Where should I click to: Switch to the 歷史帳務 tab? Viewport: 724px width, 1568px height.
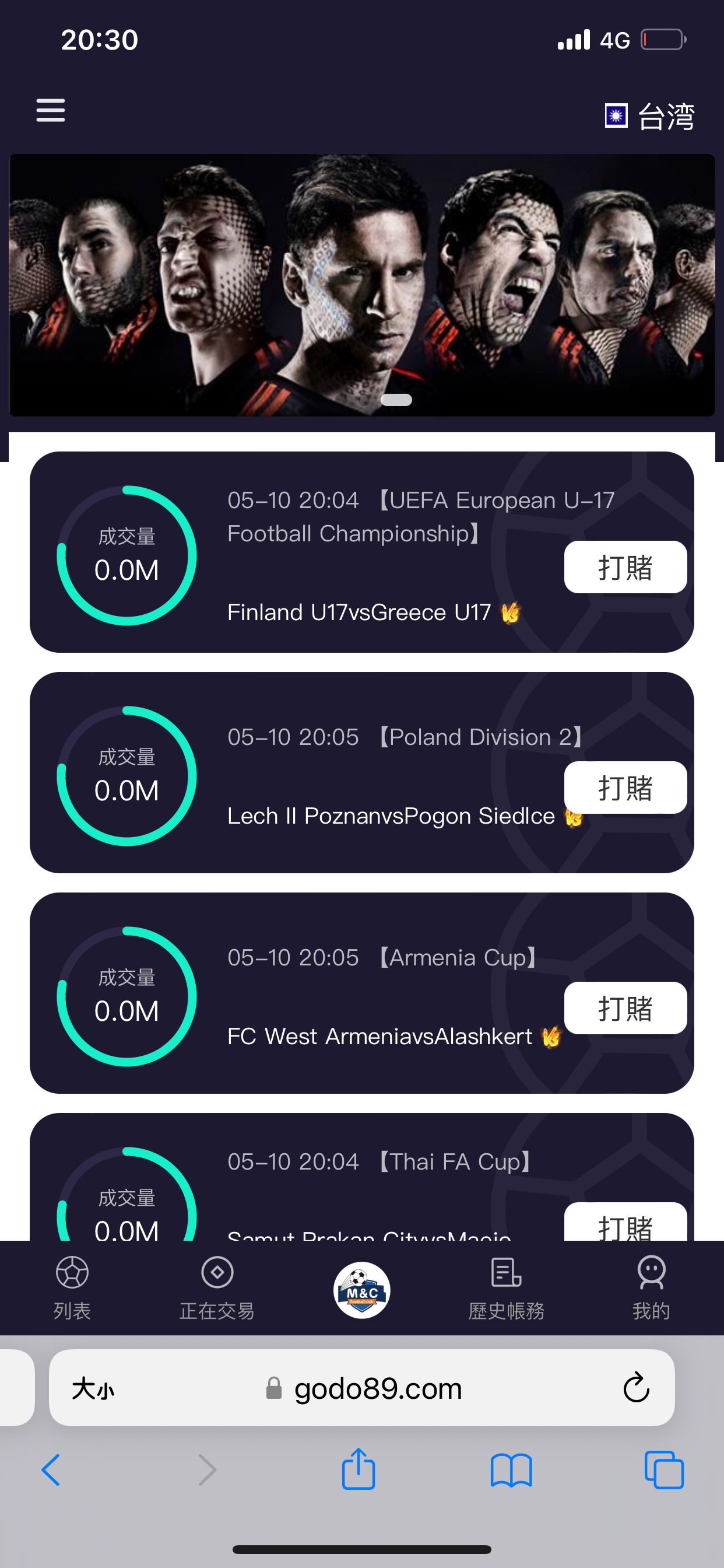(506, 1288)
